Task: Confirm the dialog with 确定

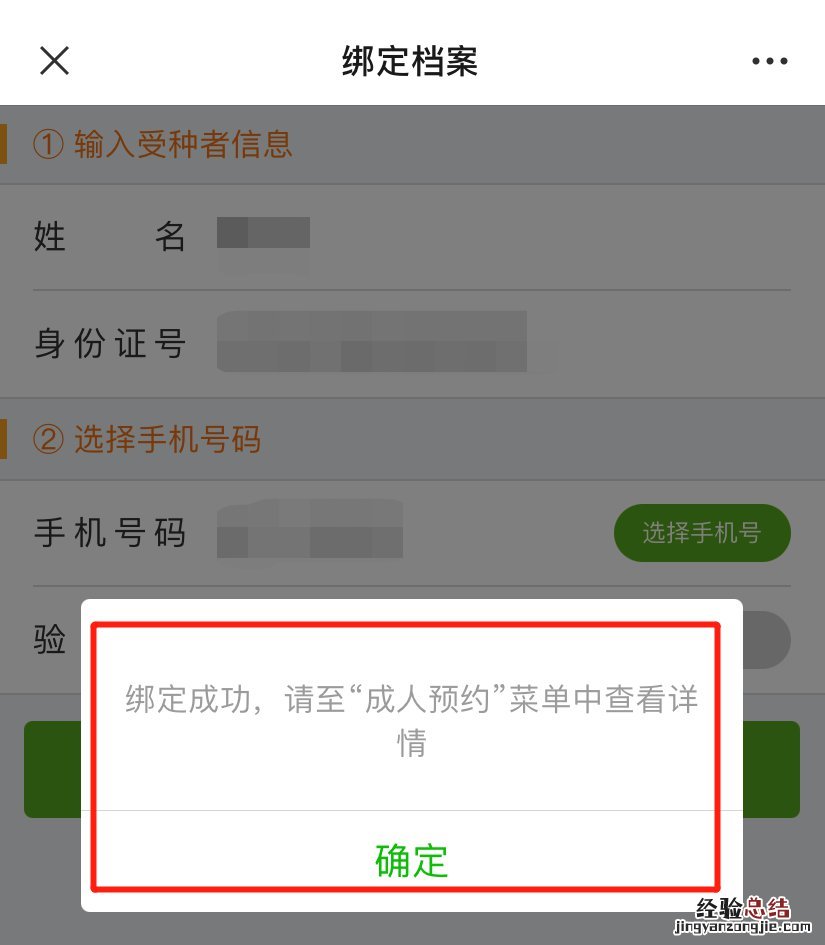Action: 411,860
